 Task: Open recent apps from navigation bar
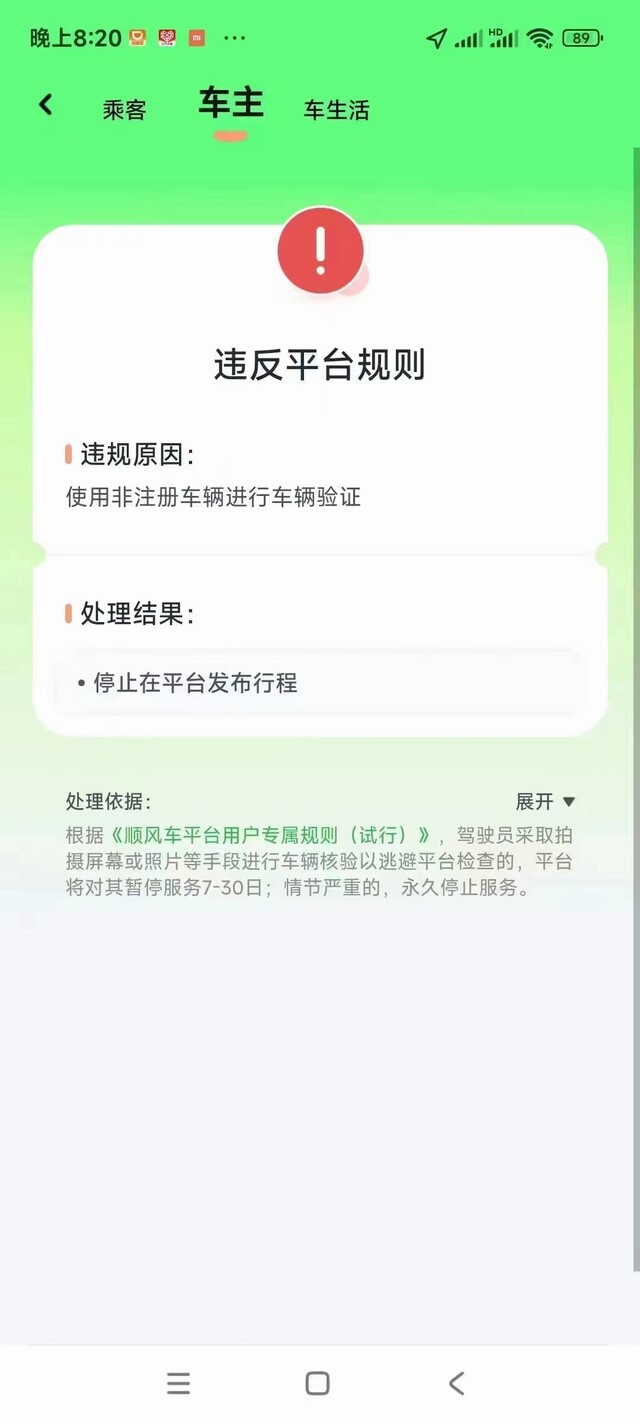[x=178, y=1383]
